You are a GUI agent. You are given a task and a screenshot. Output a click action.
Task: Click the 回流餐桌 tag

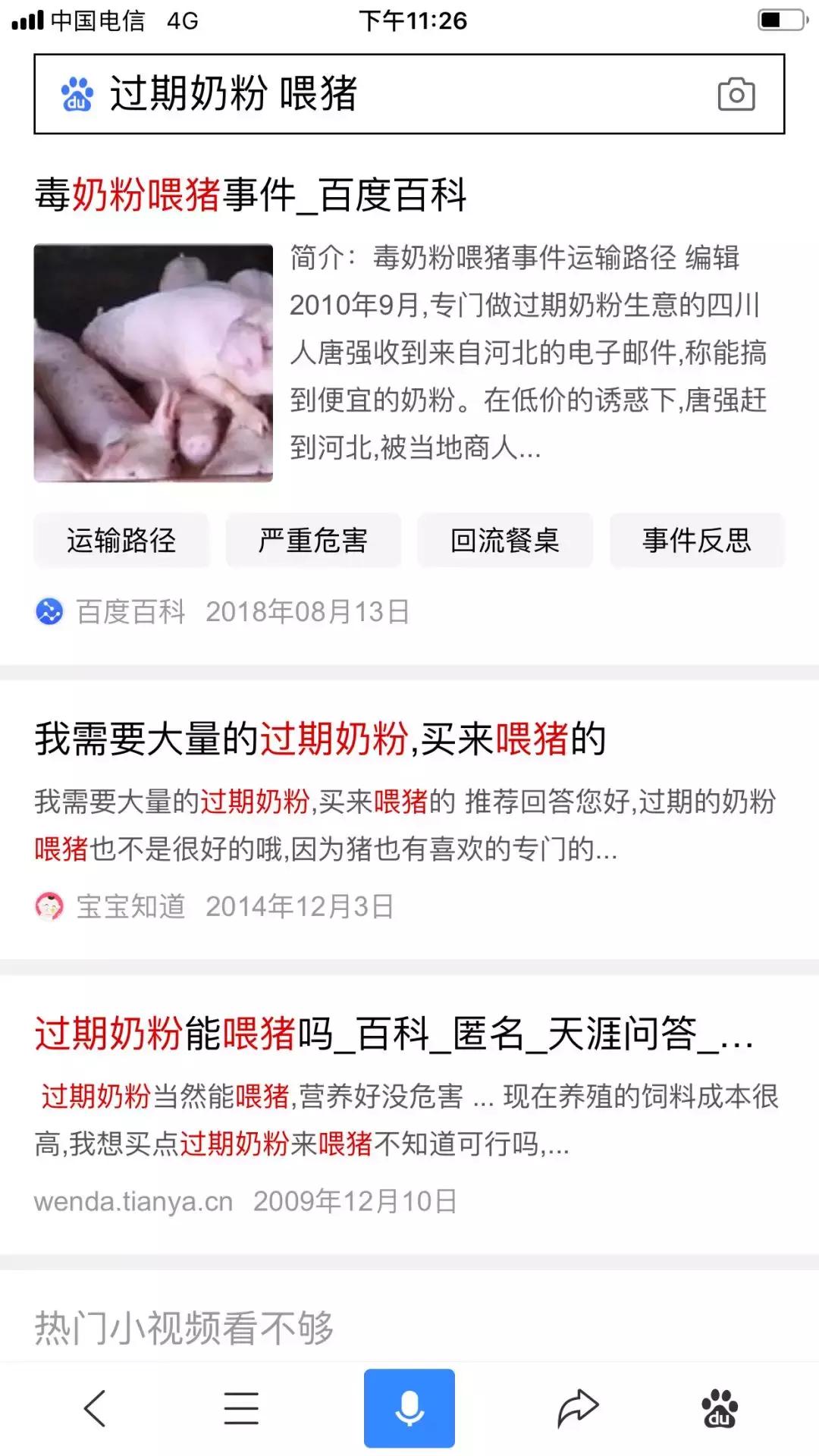coord(504,541)
